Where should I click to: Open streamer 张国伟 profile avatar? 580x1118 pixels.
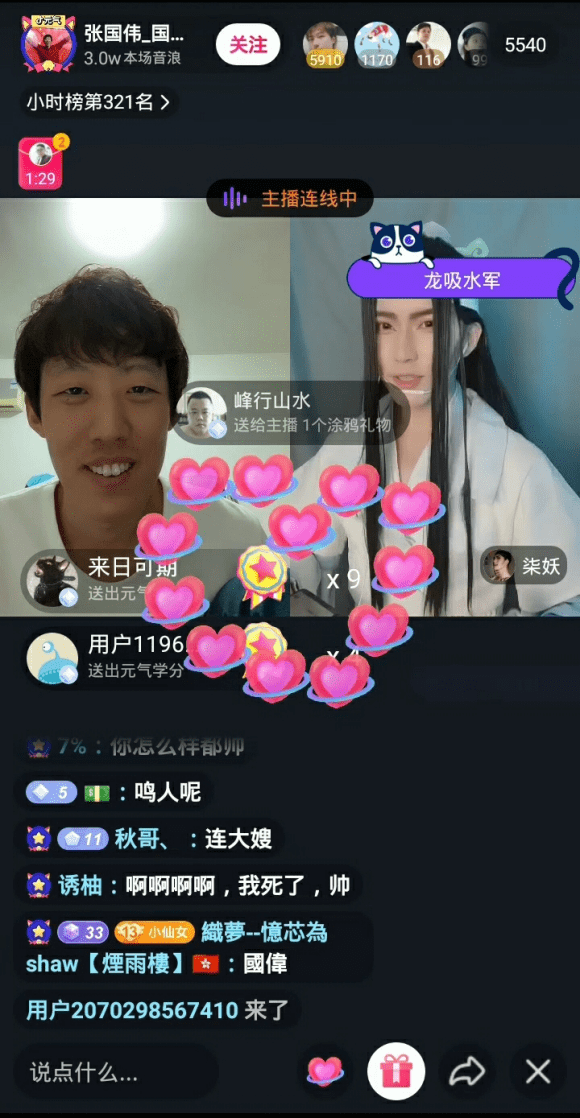[x=49, y=44]
